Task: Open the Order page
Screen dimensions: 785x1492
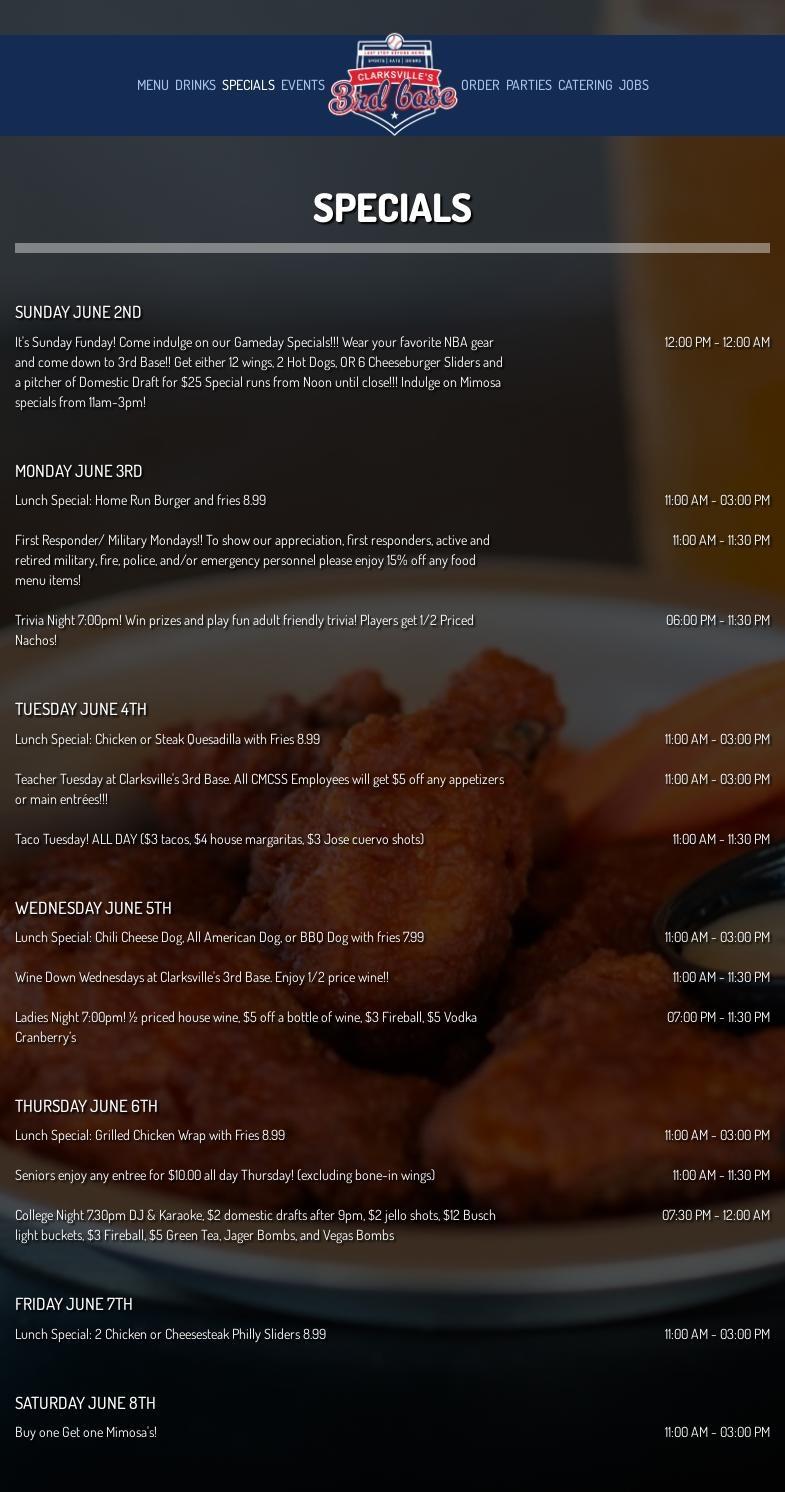Action: point(480,85)
